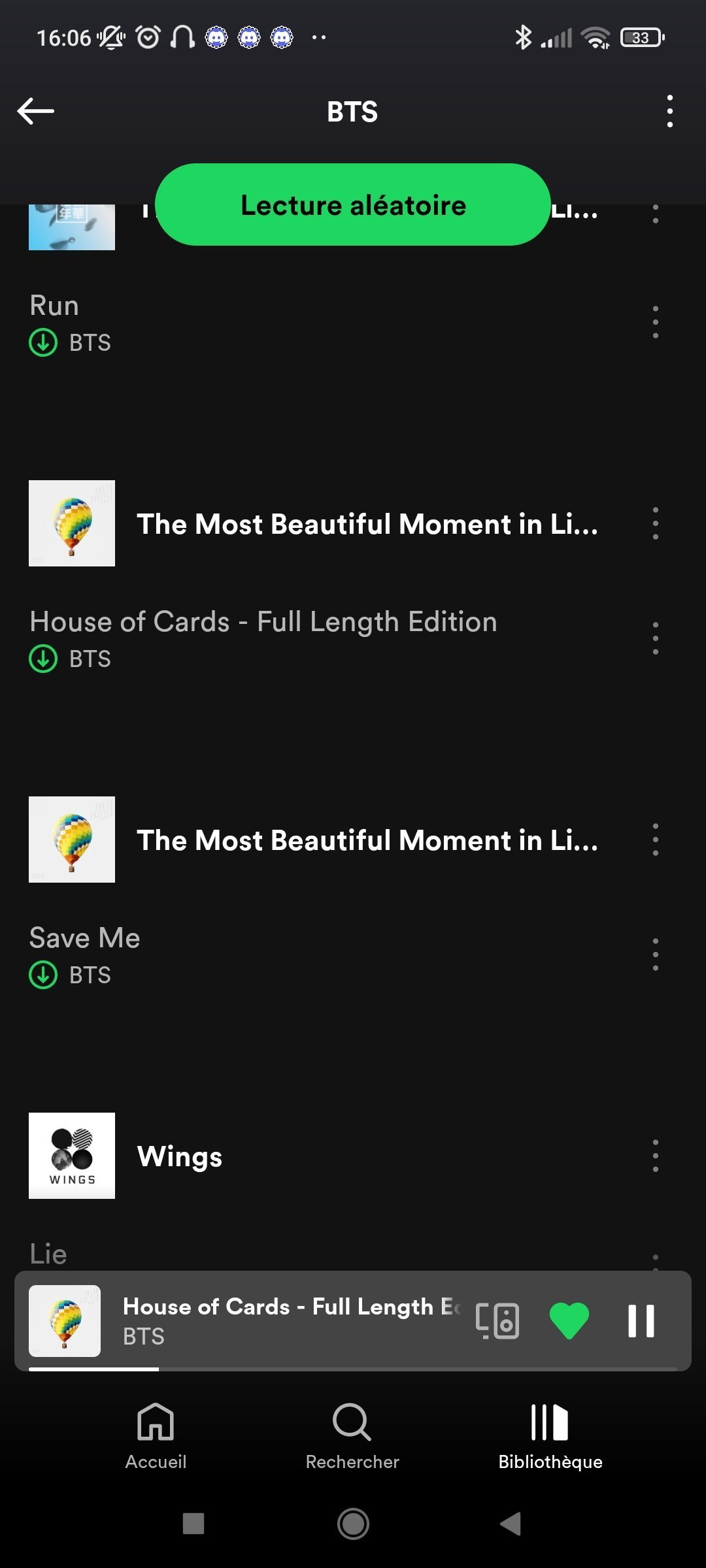706x1568 pixels.
Task: Pause the current playback
Action: click(x=641, y=1320)
